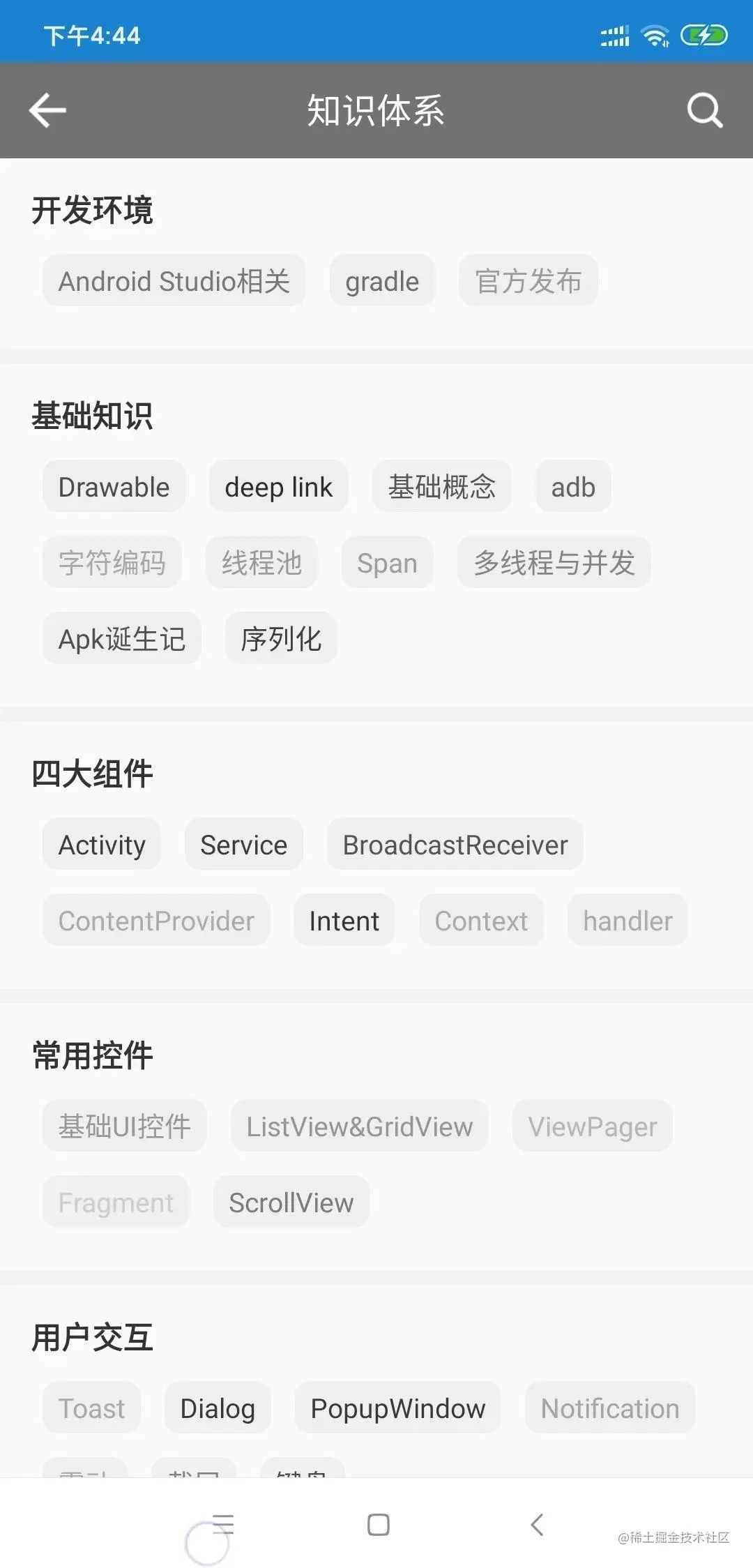Select the ScrollView chip
This screenshot has height=1568, width=753.
pos(291,1203)
